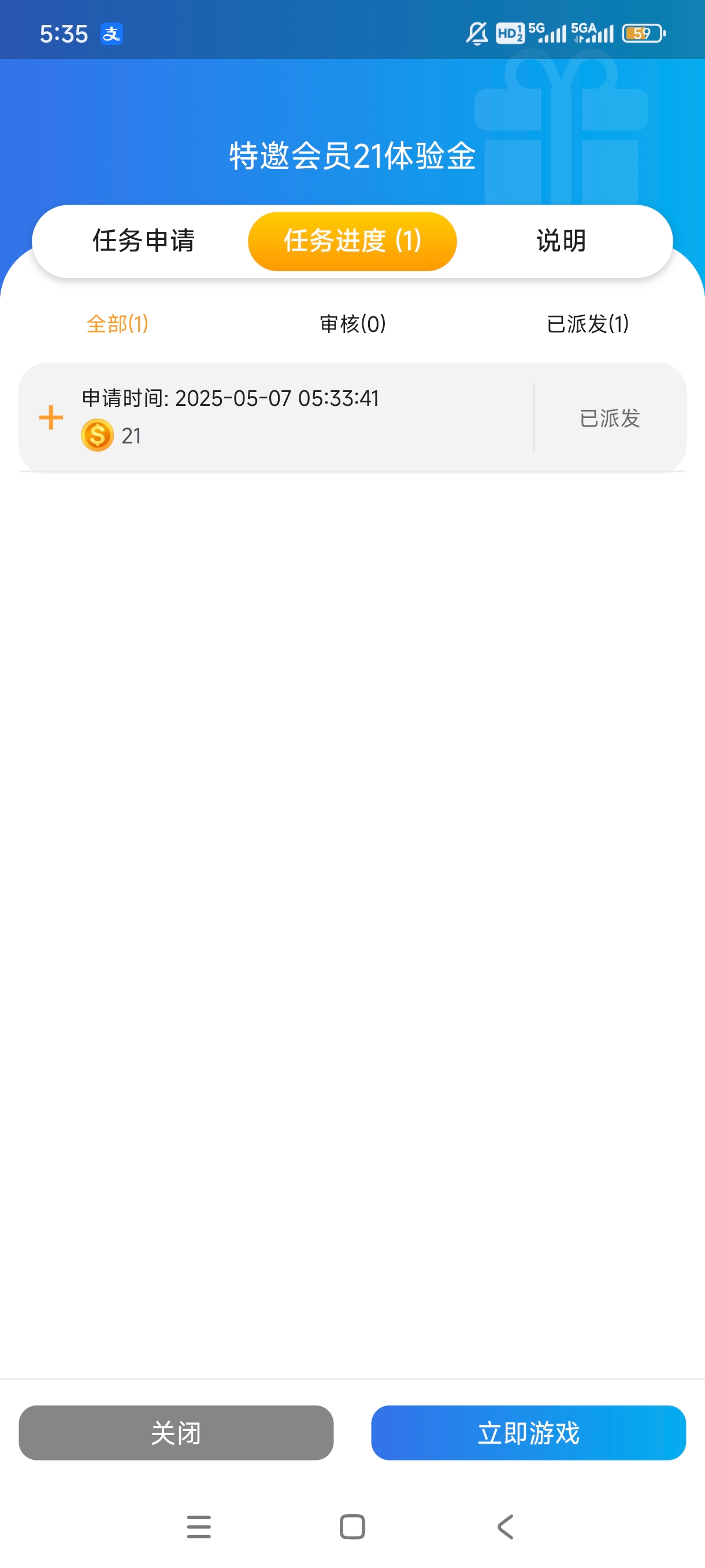Expand the 2025-05-07 05:33:41 entry with the plus icon
This screenshot has height=1568, width=705.
(x=51, y=417)
